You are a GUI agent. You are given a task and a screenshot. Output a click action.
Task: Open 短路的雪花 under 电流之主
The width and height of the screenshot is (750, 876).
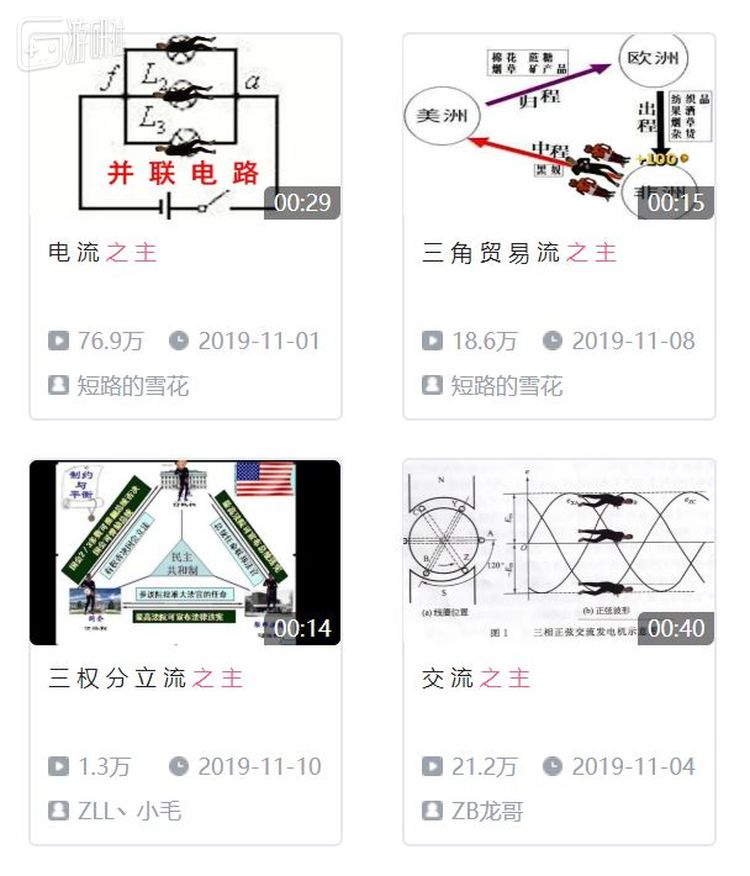(133, 385)
